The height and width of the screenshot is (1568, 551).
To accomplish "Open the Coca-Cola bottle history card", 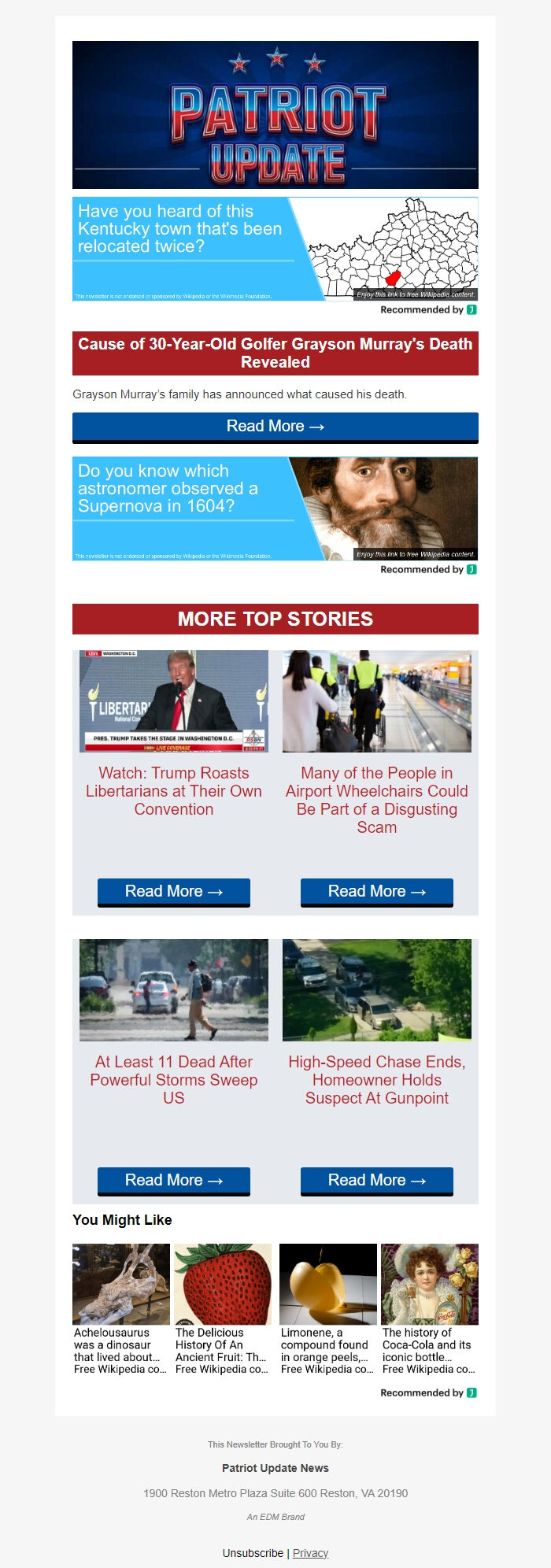I will click(429, 1309).
